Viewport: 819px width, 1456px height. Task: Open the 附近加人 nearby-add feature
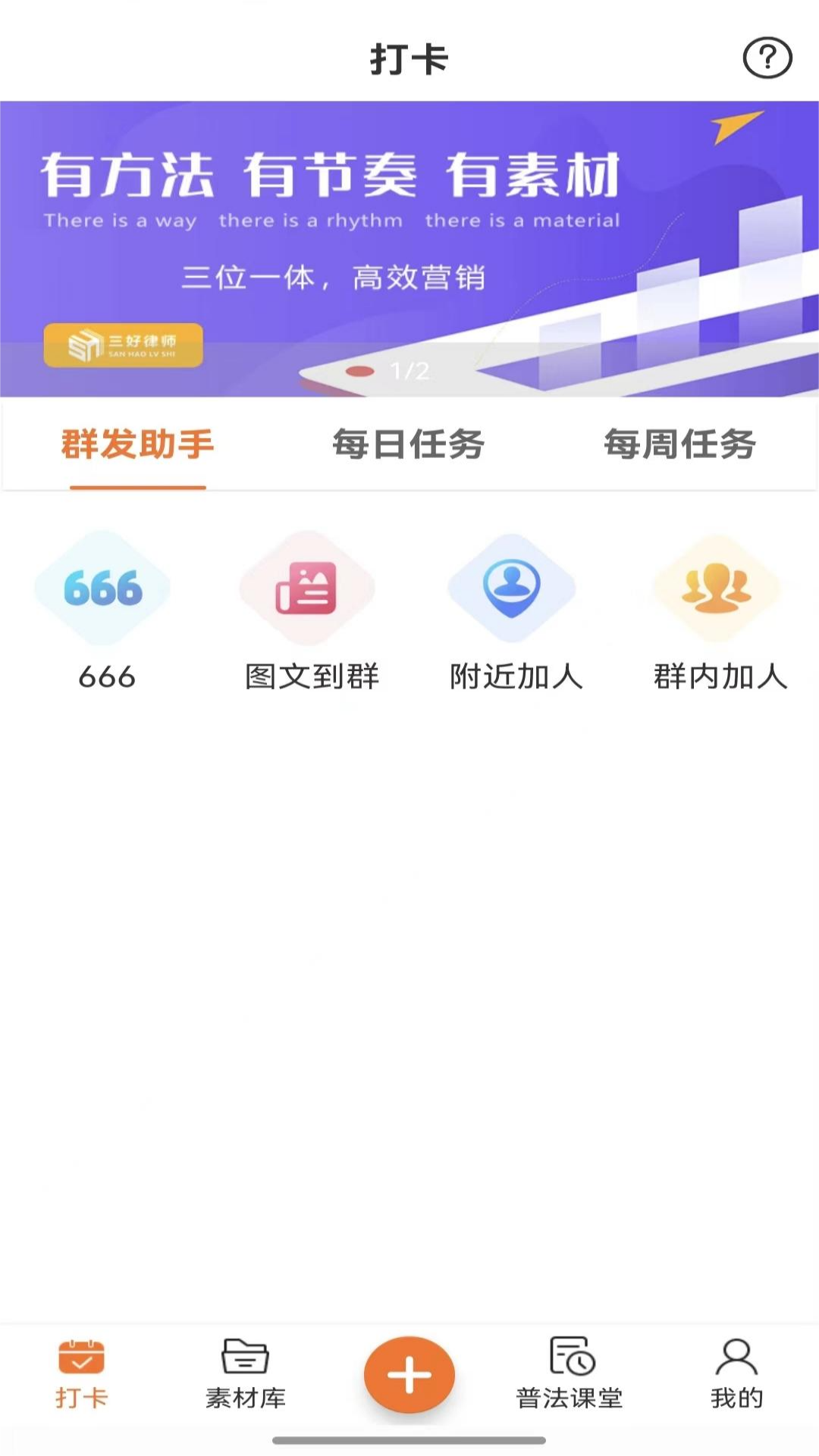(x=512, y=588)
